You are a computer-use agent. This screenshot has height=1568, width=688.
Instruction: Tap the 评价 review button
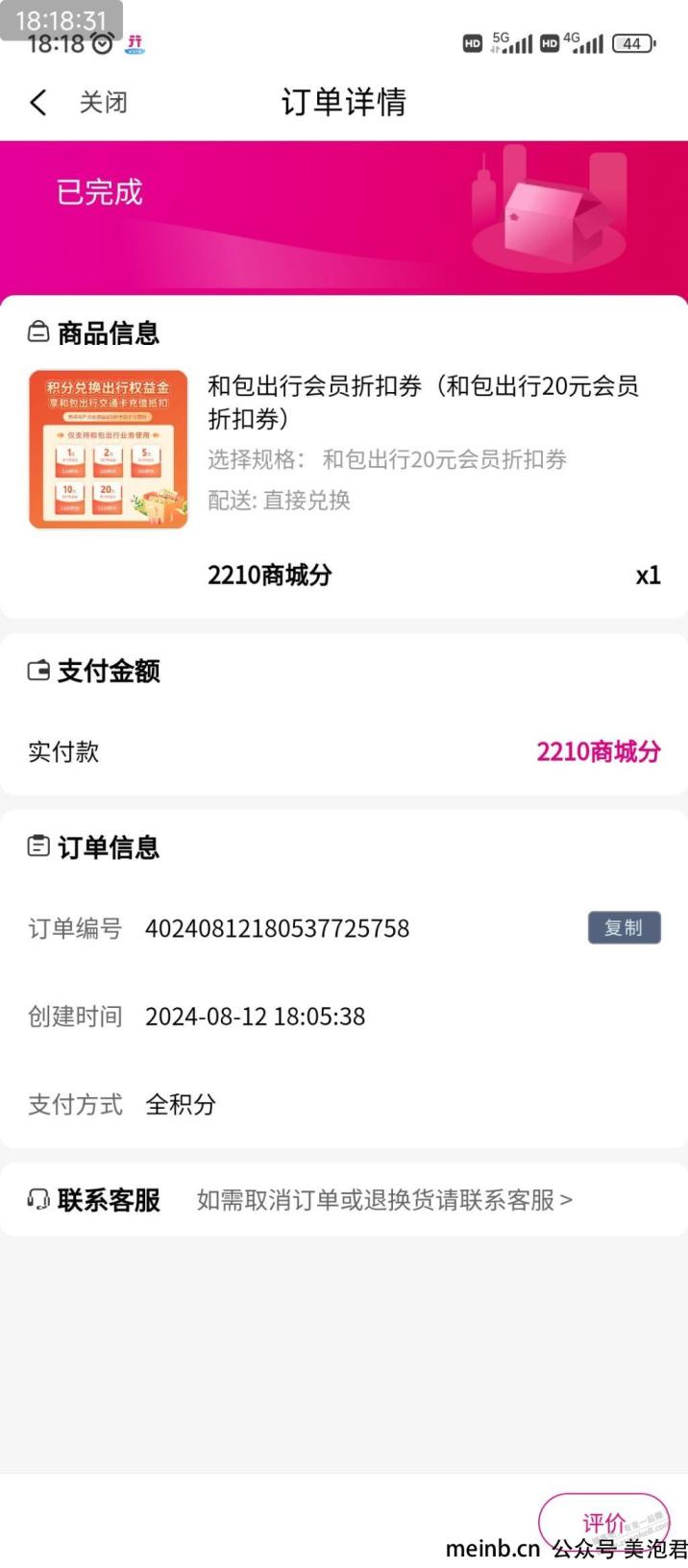pos(602,1522)
